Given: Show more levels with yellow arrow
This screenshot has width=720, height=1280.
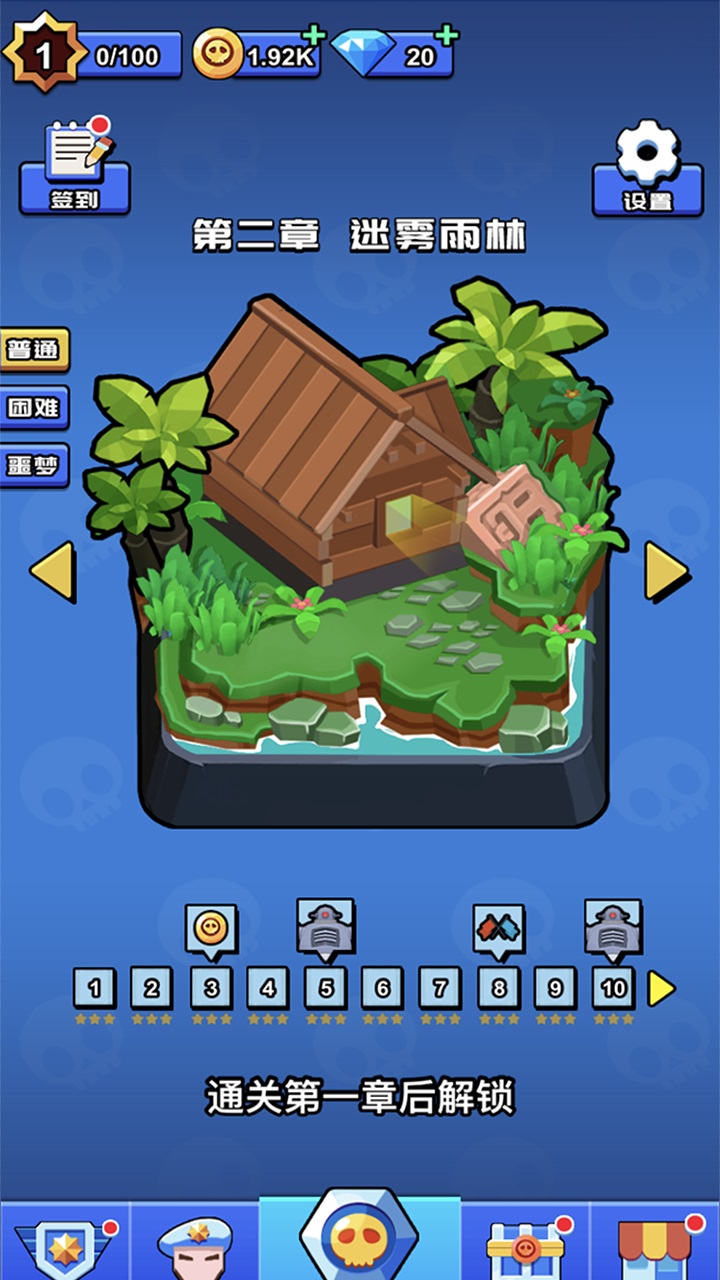Looking at the screenshot, I should click(661, 989).
